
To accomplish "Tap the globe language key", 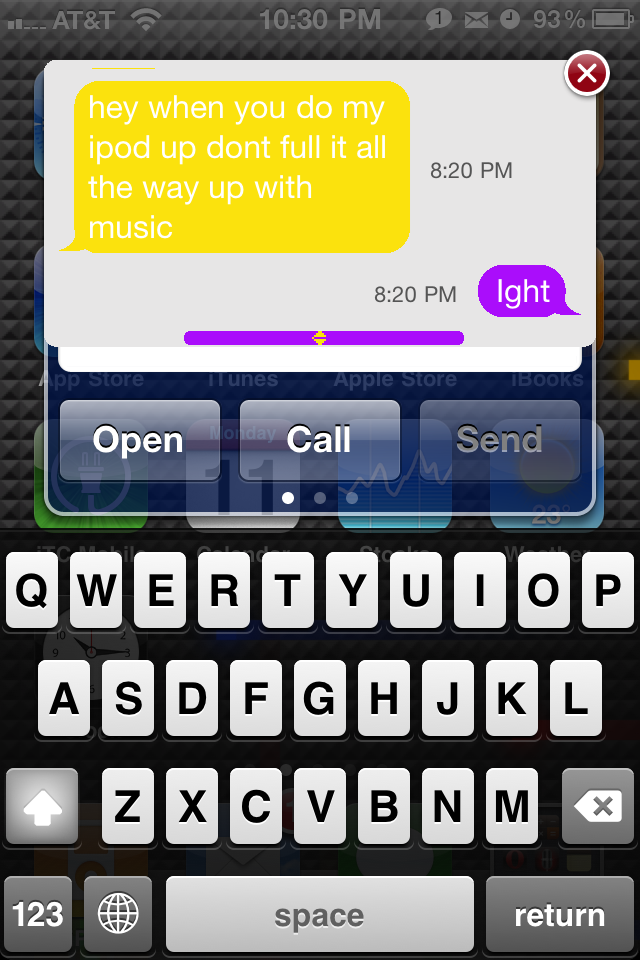I will click(x=118, y=914).
